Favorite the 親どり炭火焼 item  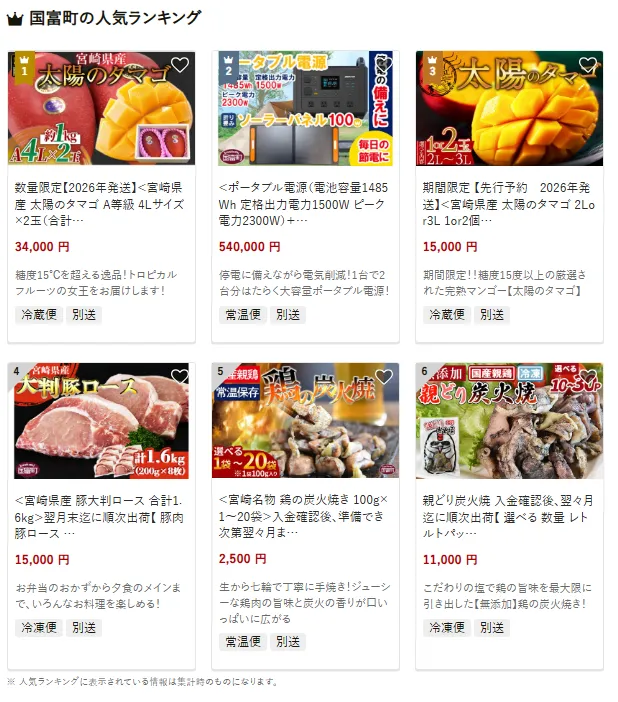pos(588,377)
